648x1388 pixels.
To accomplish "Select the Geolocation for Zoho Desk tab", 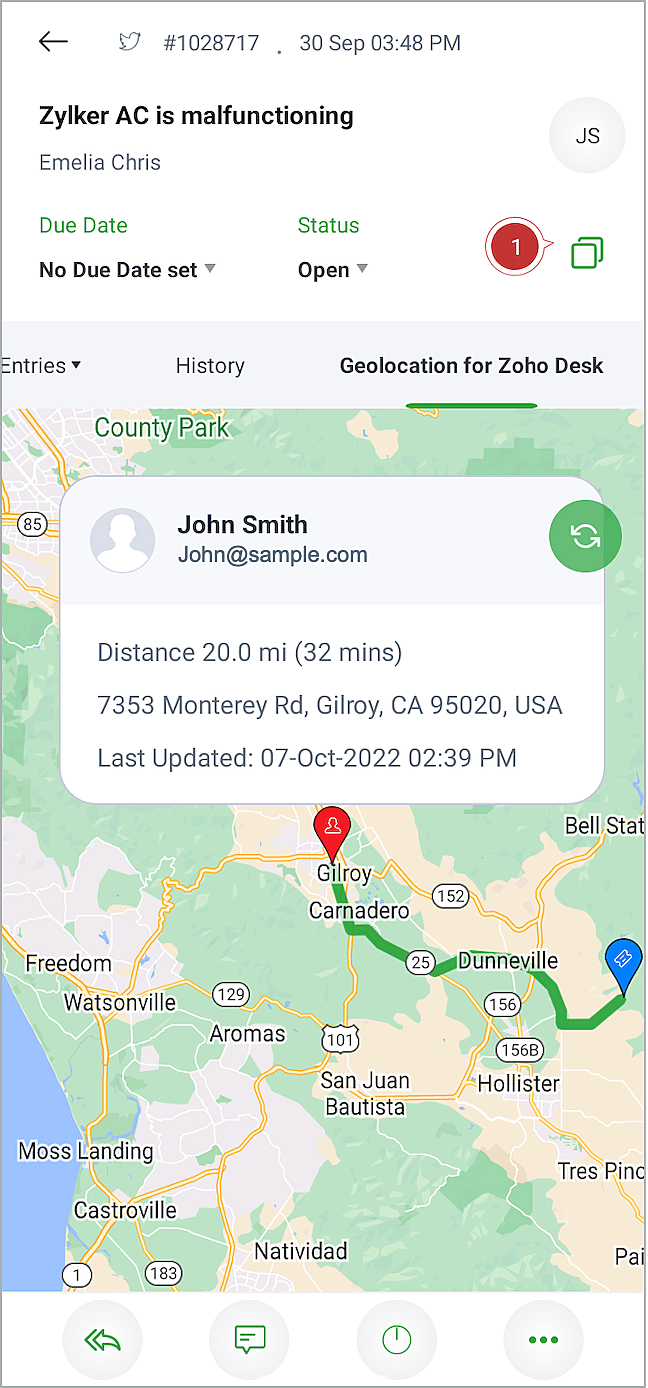I will 471,366.
